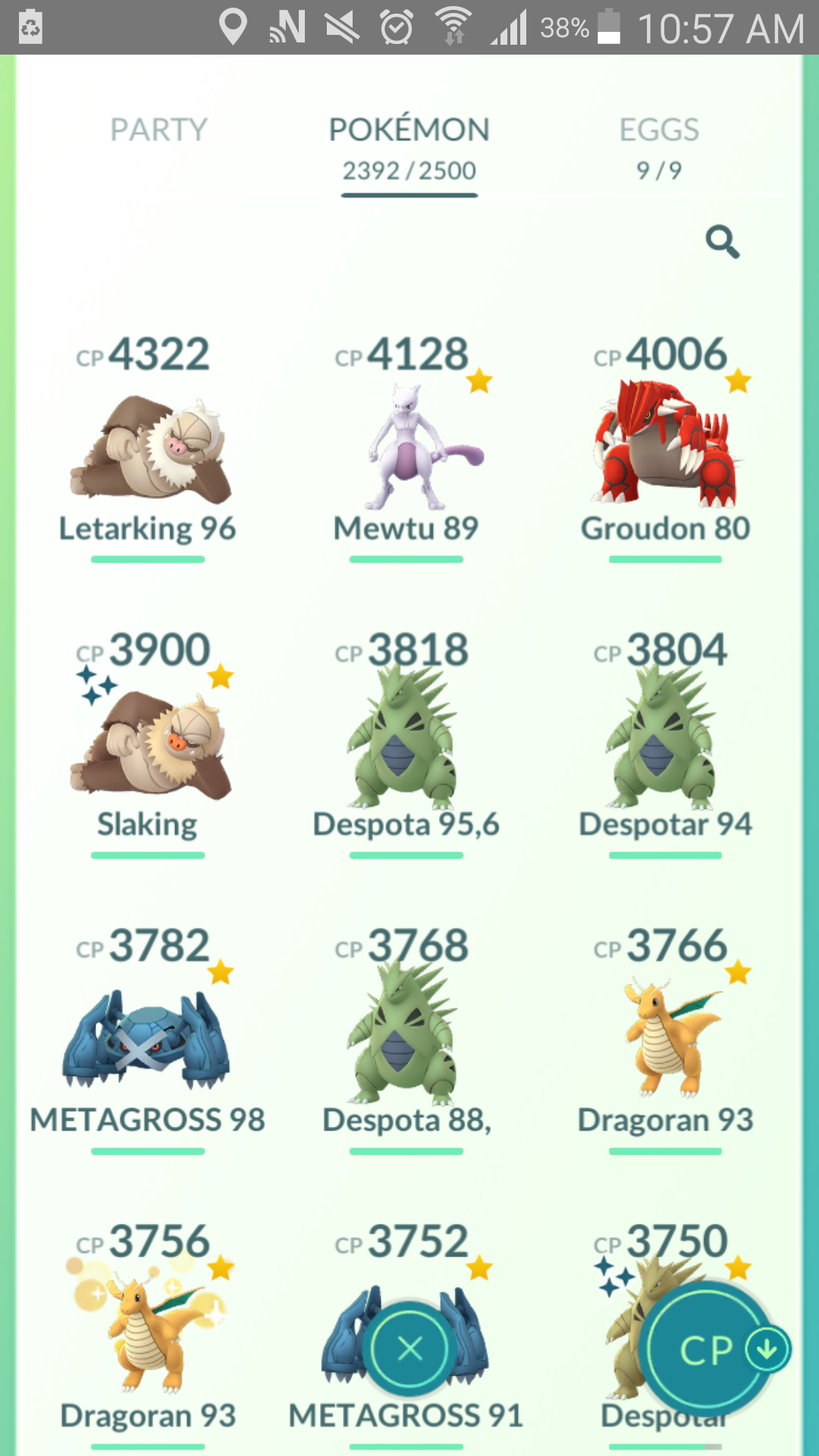Open Despota 95,6 with CP 3818
The height and width of the screenshot is (1456, 819).
(406, 743)
